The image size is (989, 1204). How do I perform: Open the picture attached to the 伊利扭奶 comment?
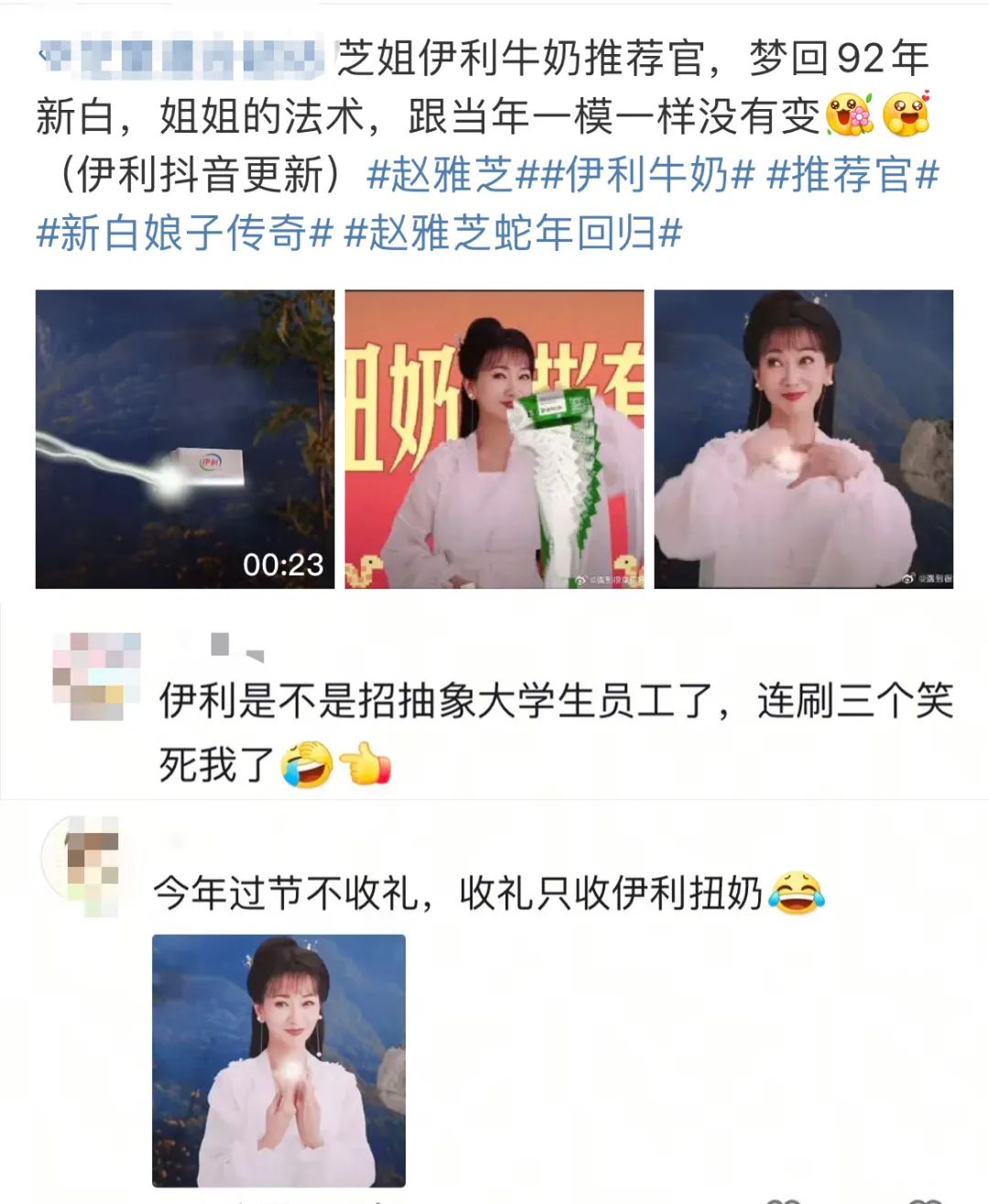pos(278,1060)
